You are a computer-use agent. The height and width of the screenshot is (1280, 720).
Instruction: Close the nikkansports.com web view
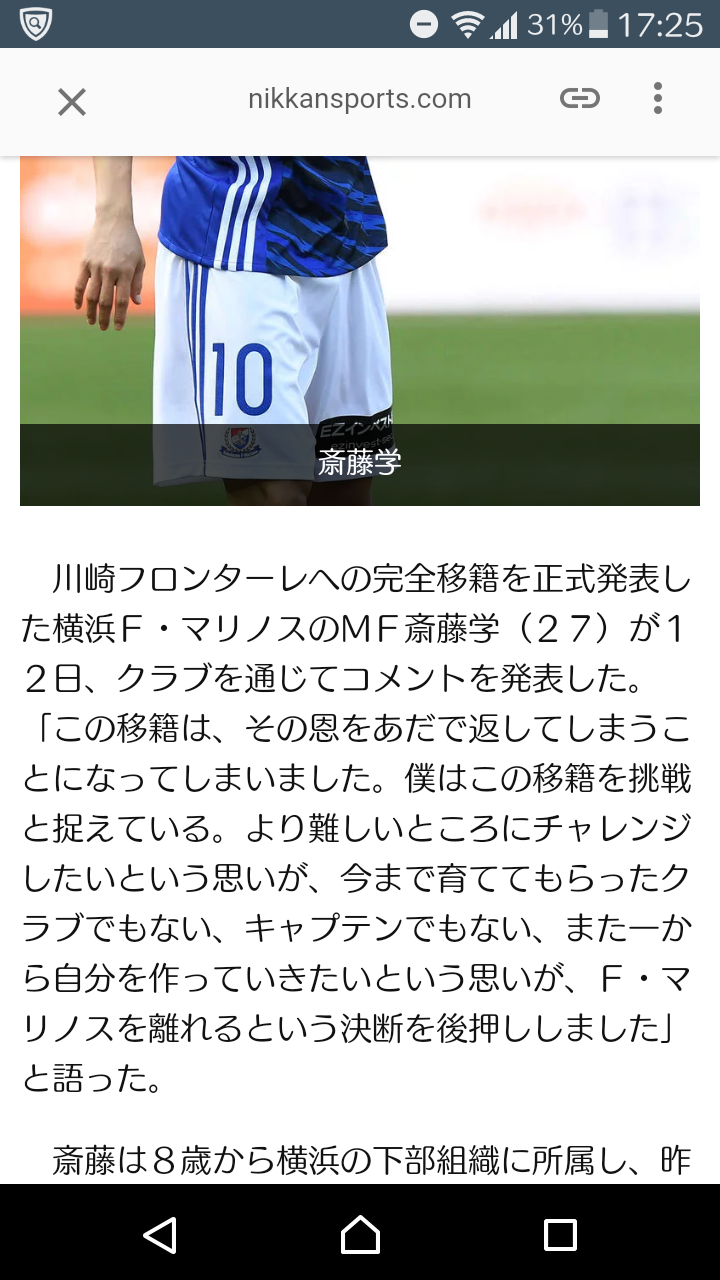72,101
